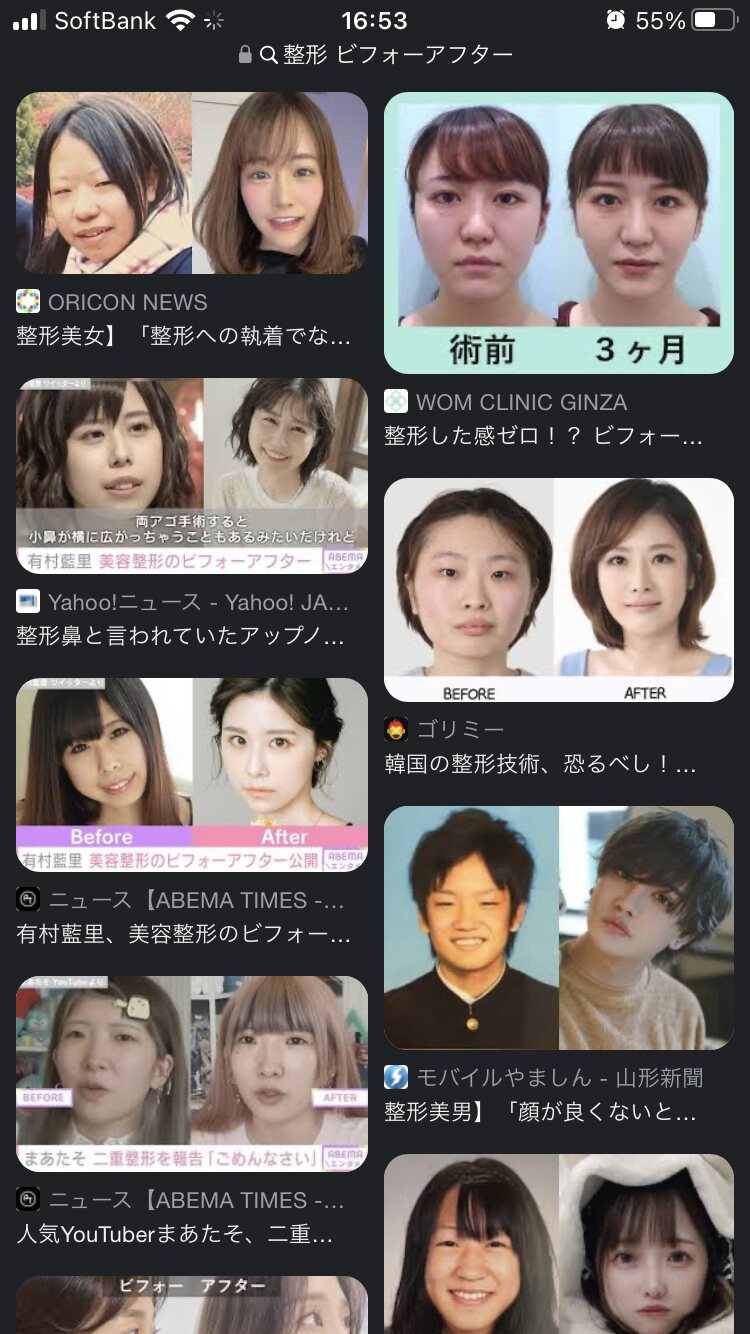This screenshot has width=750, height=1334.
Task: Open the ゴリミー 韓国の整形技術 image result
Action: 558,590
